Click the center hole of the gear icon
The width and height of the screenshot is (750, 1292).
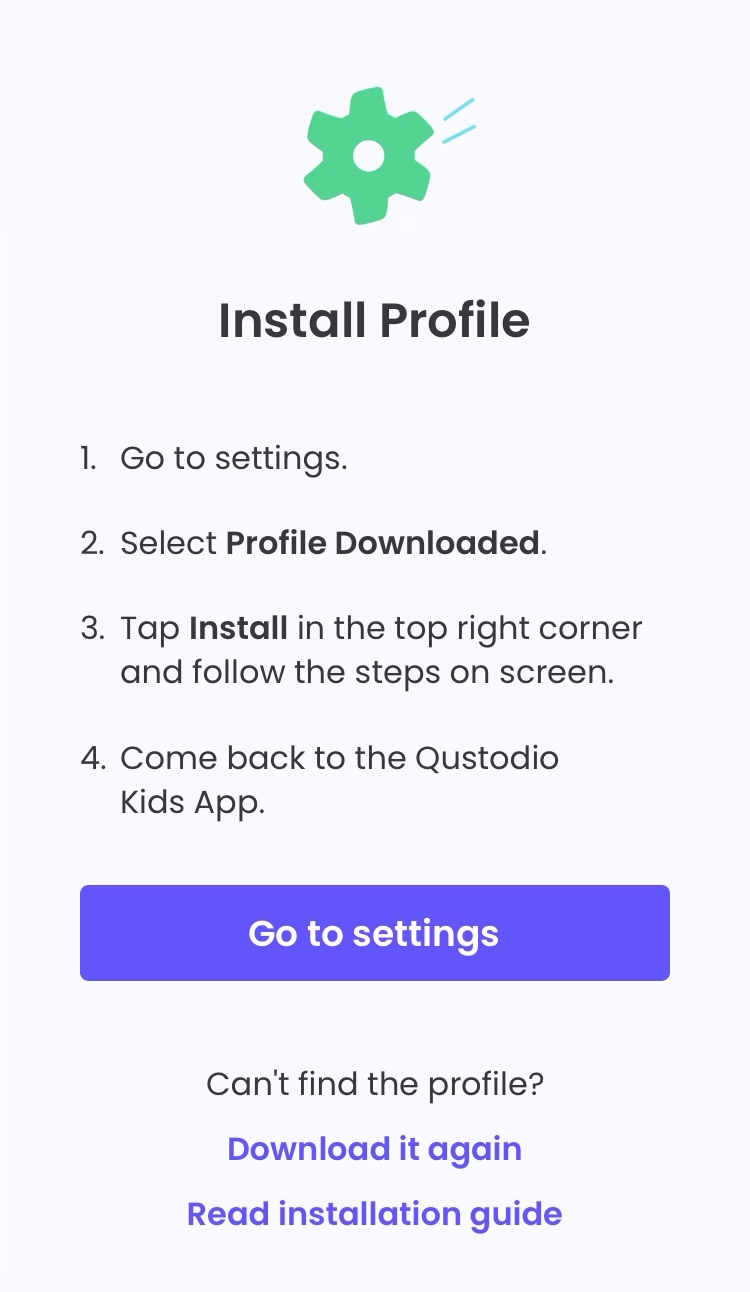[368, 154]
